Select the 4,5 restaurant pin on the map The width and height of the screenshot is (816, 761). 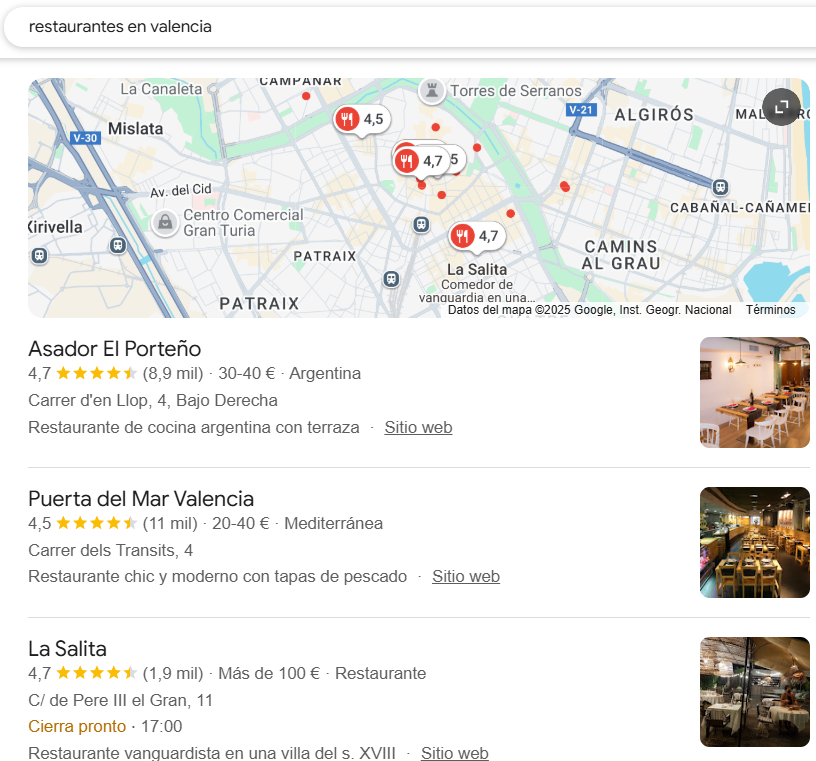[x=360, y=119]
